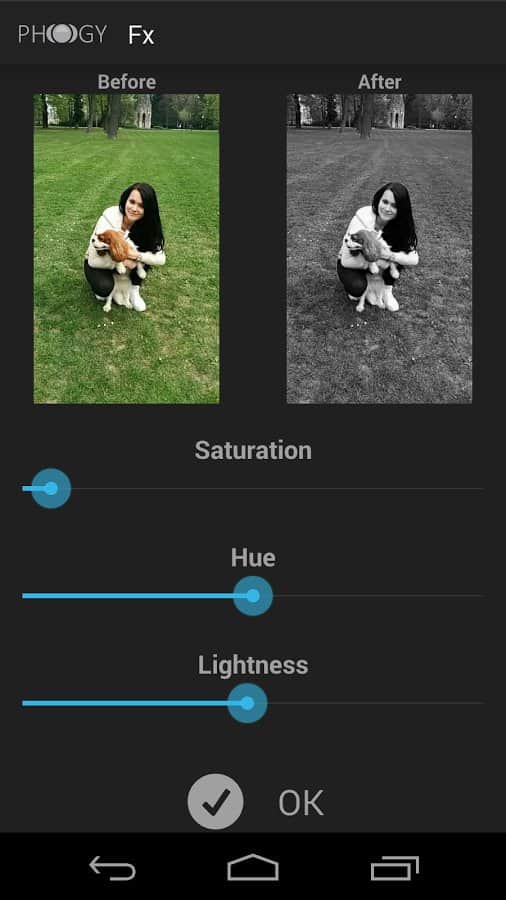Image resolution: width=506 pixels, height=900 pixels.
Task: Tap the Hue slider handle
Action: [253, 596]
